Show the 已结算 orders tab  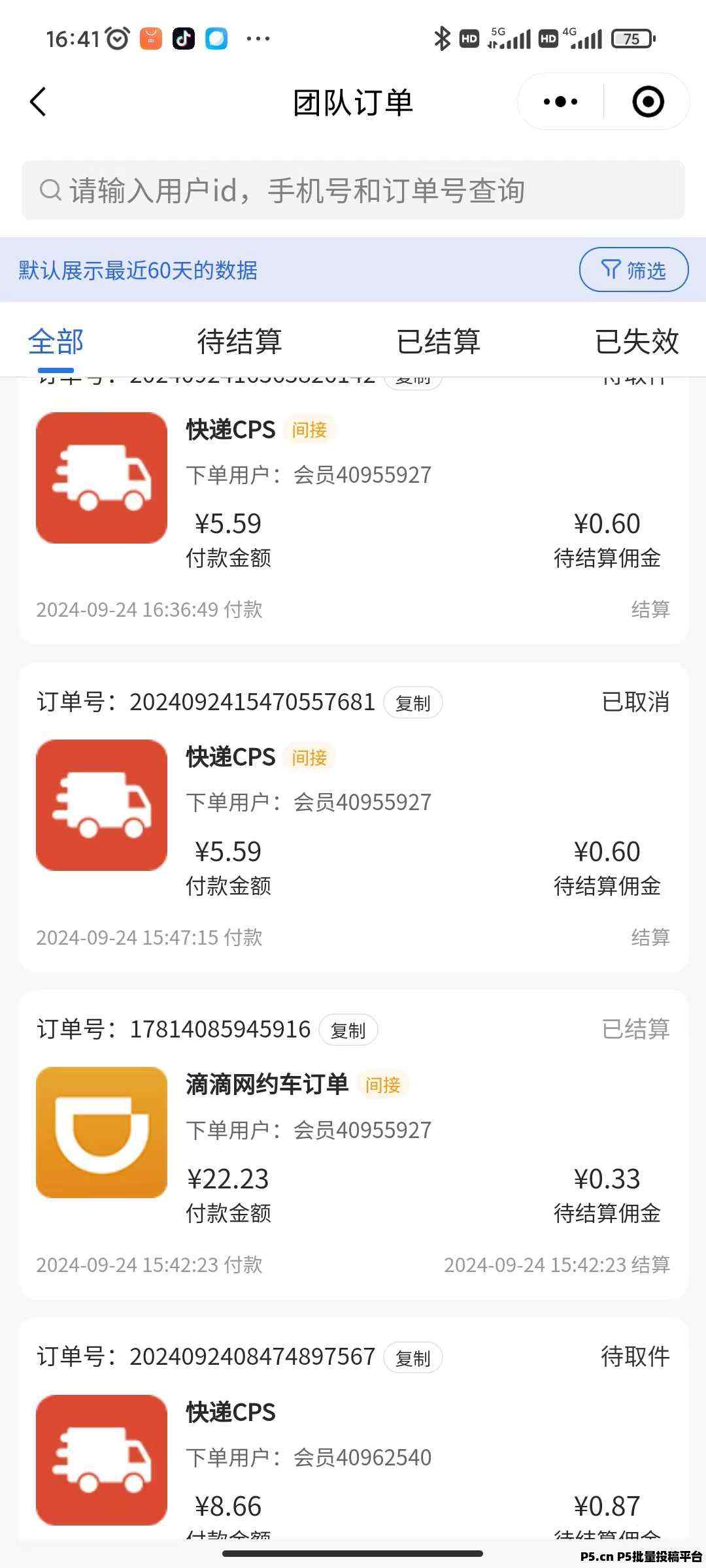pyautogui.click(x=438, y=342)
